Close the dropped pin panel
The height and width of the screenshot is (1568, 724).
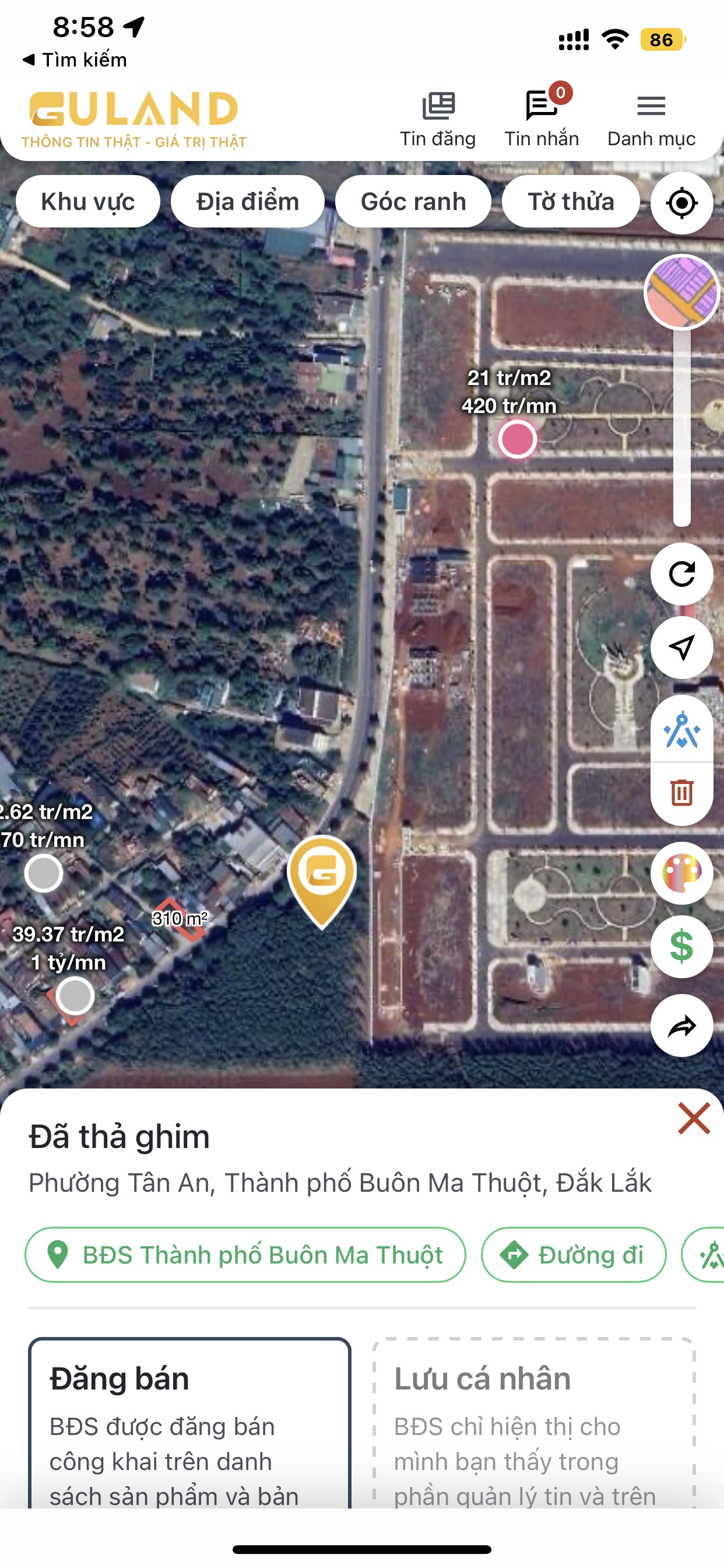(x=694, y=1118)
